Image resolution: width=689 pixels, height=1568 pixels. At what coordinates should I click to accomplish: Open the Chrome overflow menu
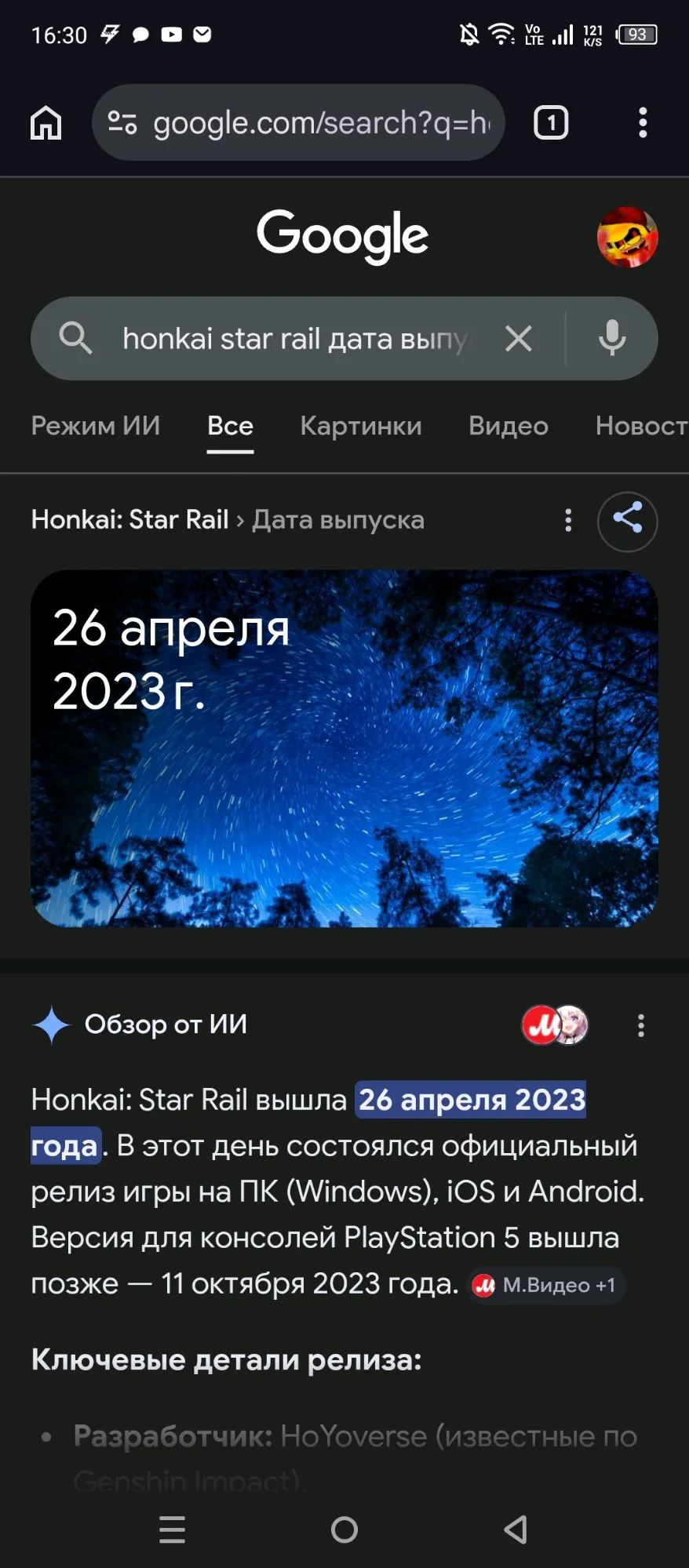click(643, 123)
